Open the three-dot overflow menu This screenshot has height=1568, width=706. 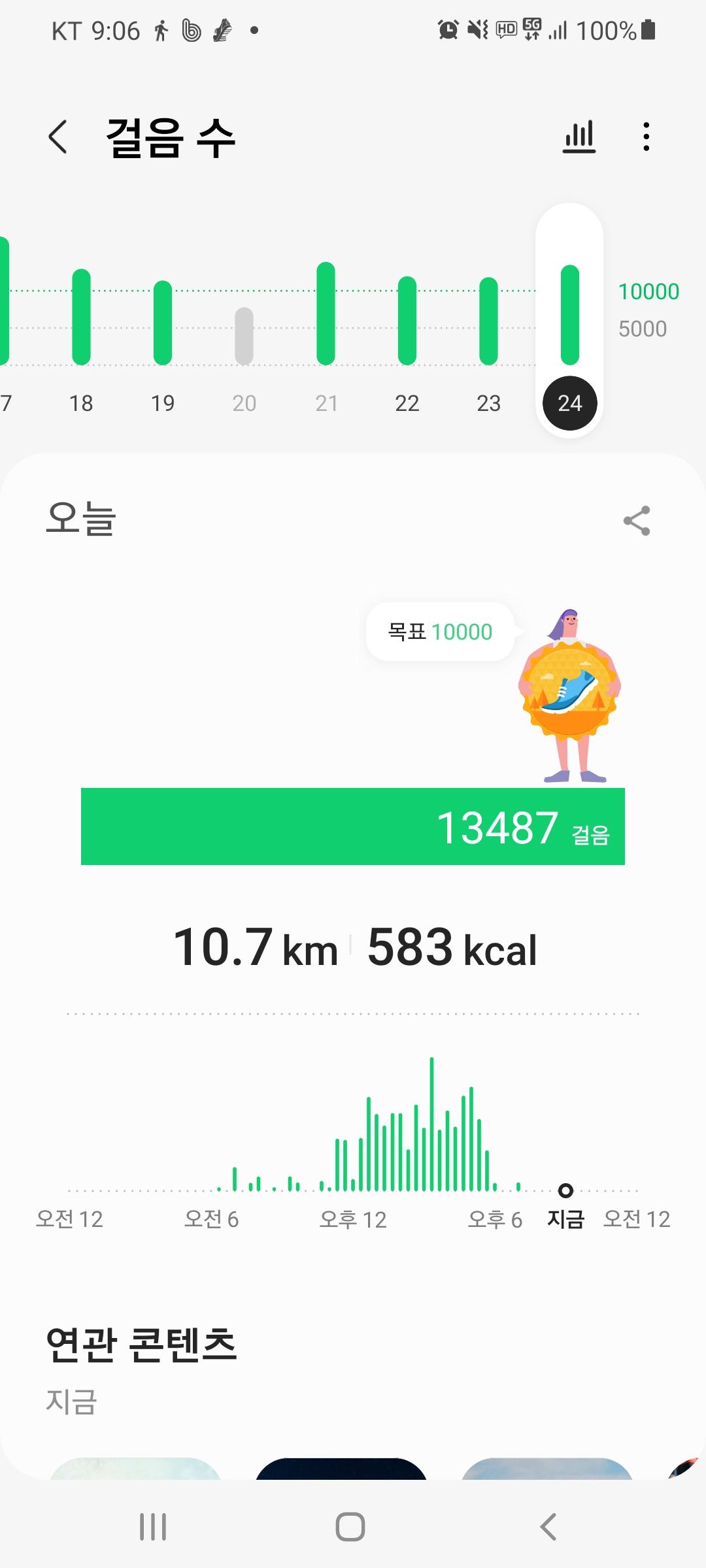pos(646,137)
